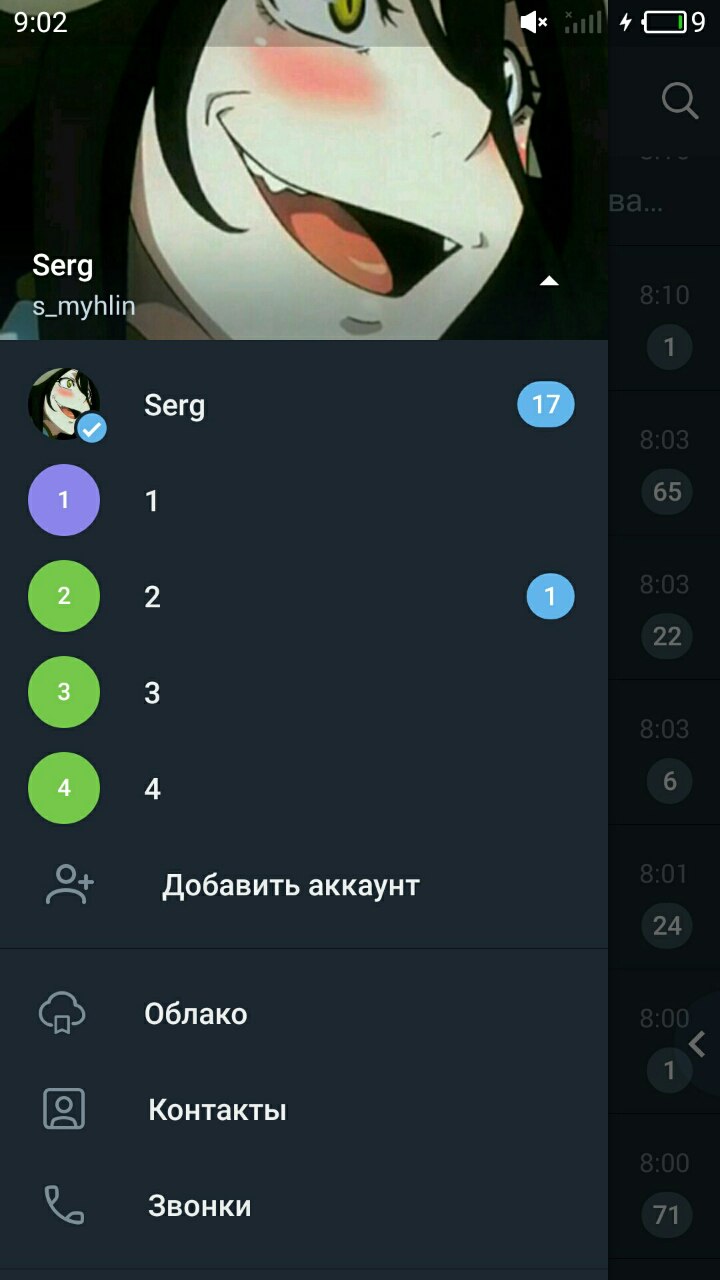Open Облако saved messages
The width and height of the screenshot is (720, 1280).
pos(197,1014)
